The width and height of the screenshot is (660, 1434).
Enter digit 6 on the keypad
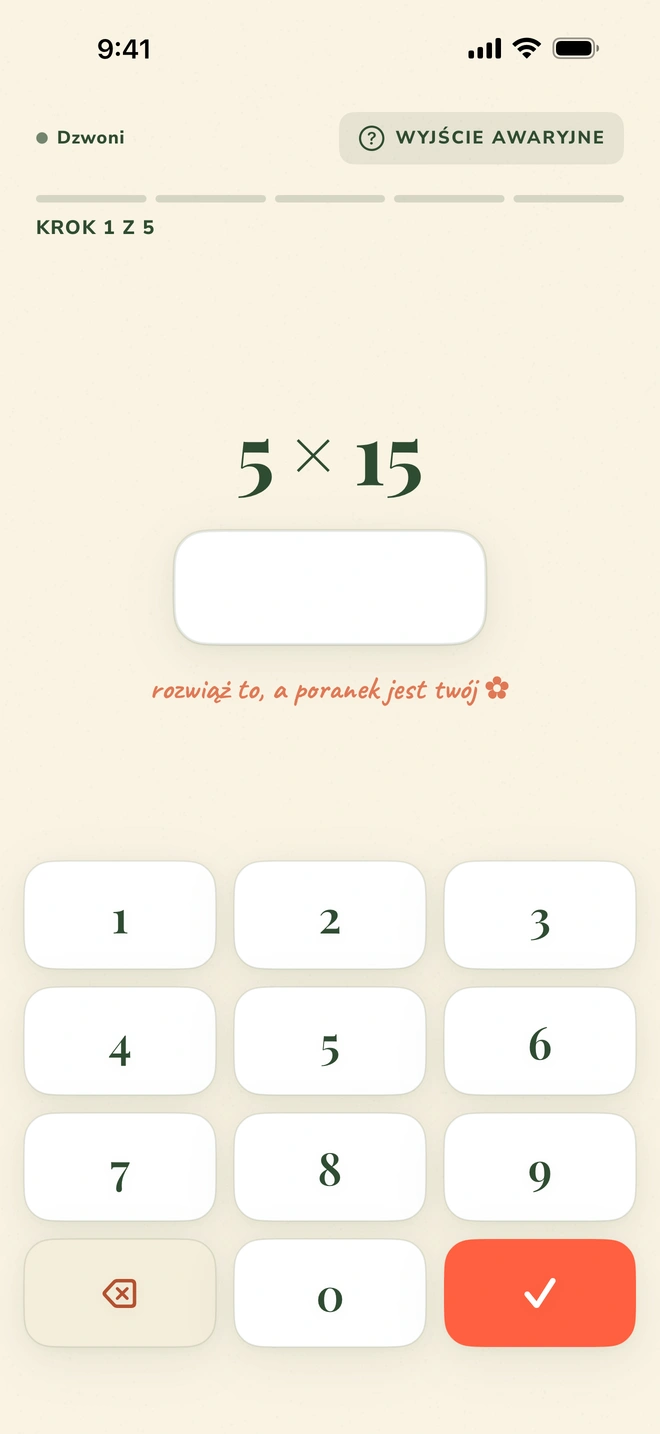[540, 1041]
